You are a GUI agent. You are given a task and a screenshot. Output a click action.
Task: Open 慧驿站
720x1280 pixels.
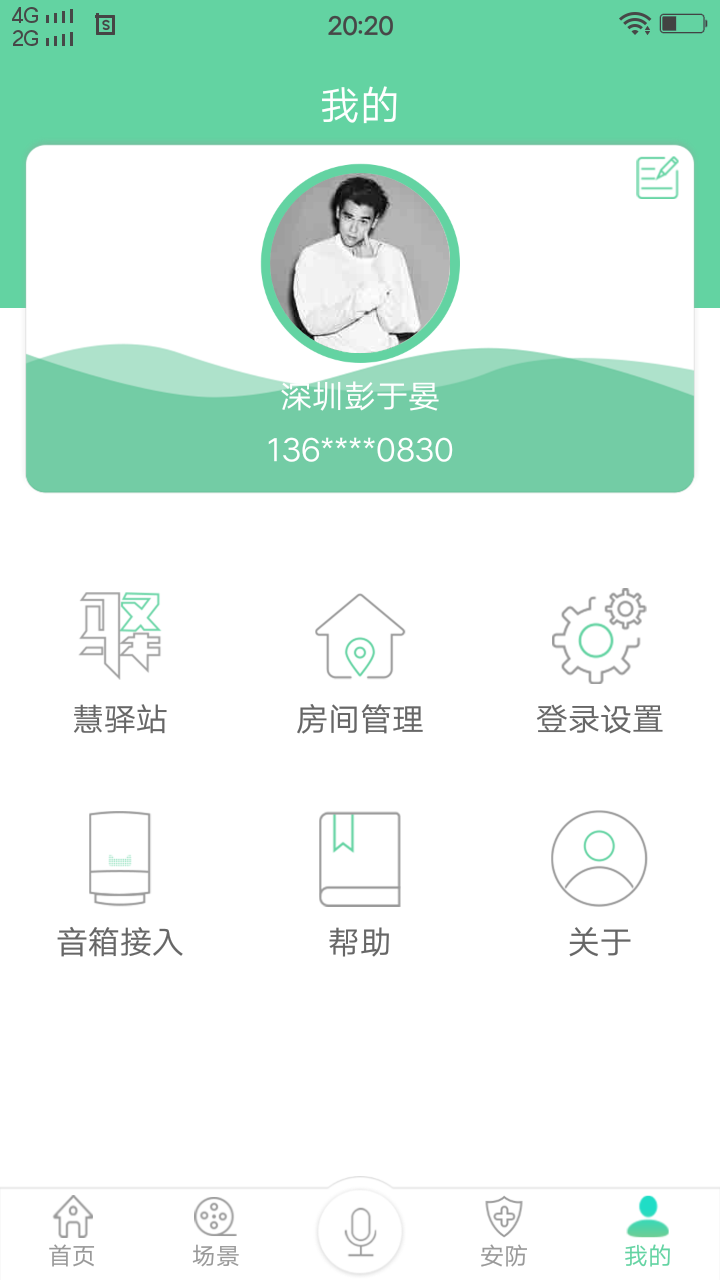[120, 662]
